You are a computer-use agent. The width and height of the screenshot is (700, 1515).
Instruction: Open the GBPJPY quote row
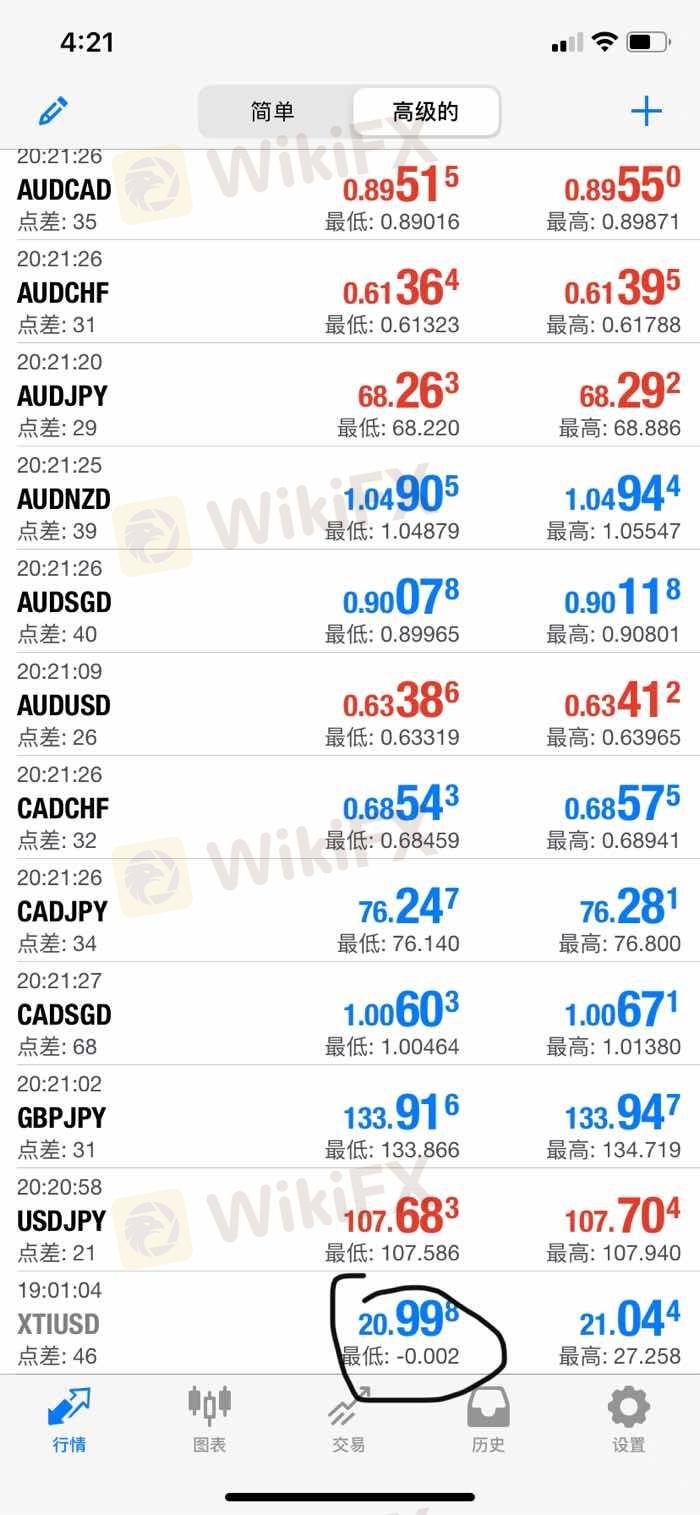pyautogui.click(x=350, y=1115)
